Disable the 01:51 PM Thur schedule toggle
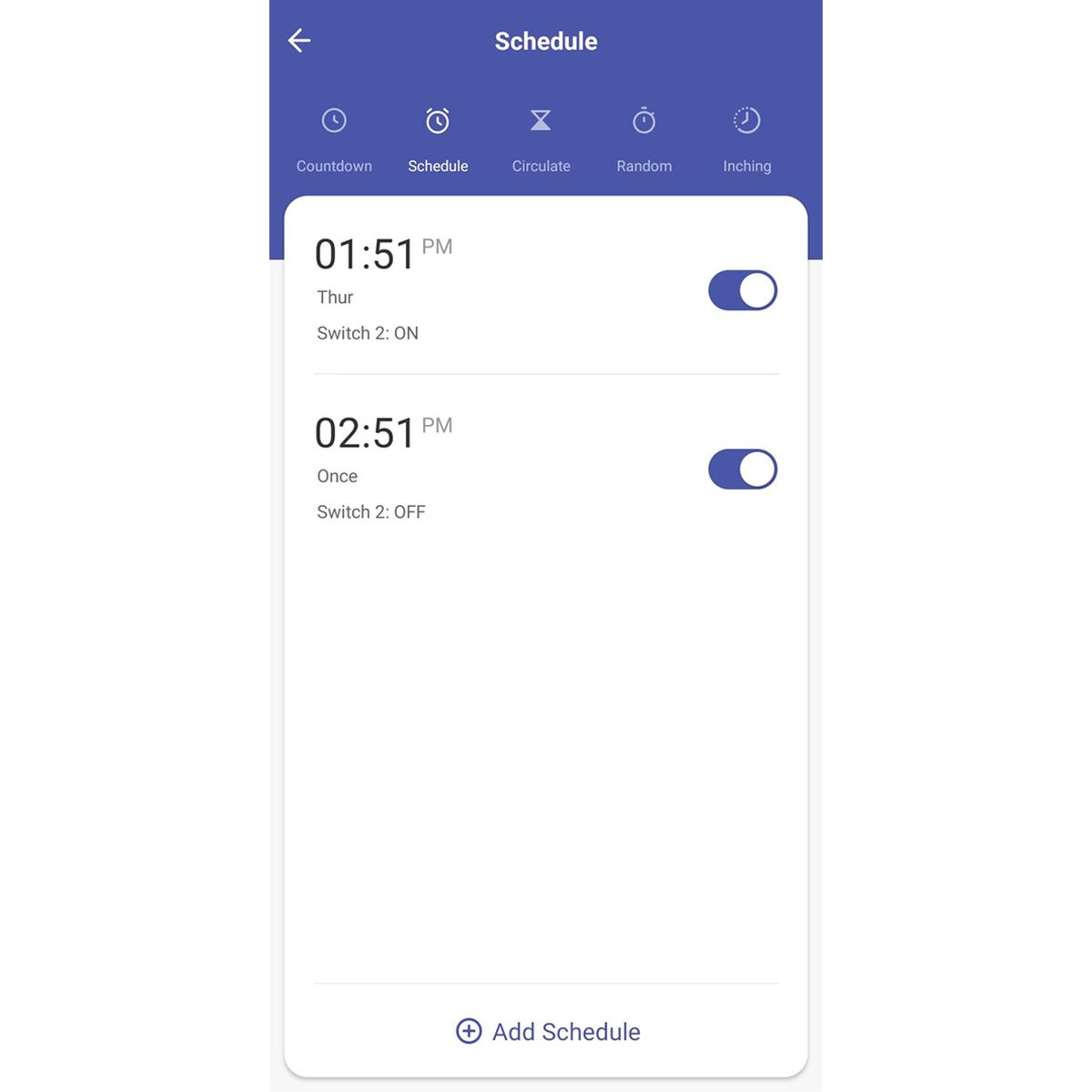This screenshot has width=1092, height=1092. pos(743,290)
